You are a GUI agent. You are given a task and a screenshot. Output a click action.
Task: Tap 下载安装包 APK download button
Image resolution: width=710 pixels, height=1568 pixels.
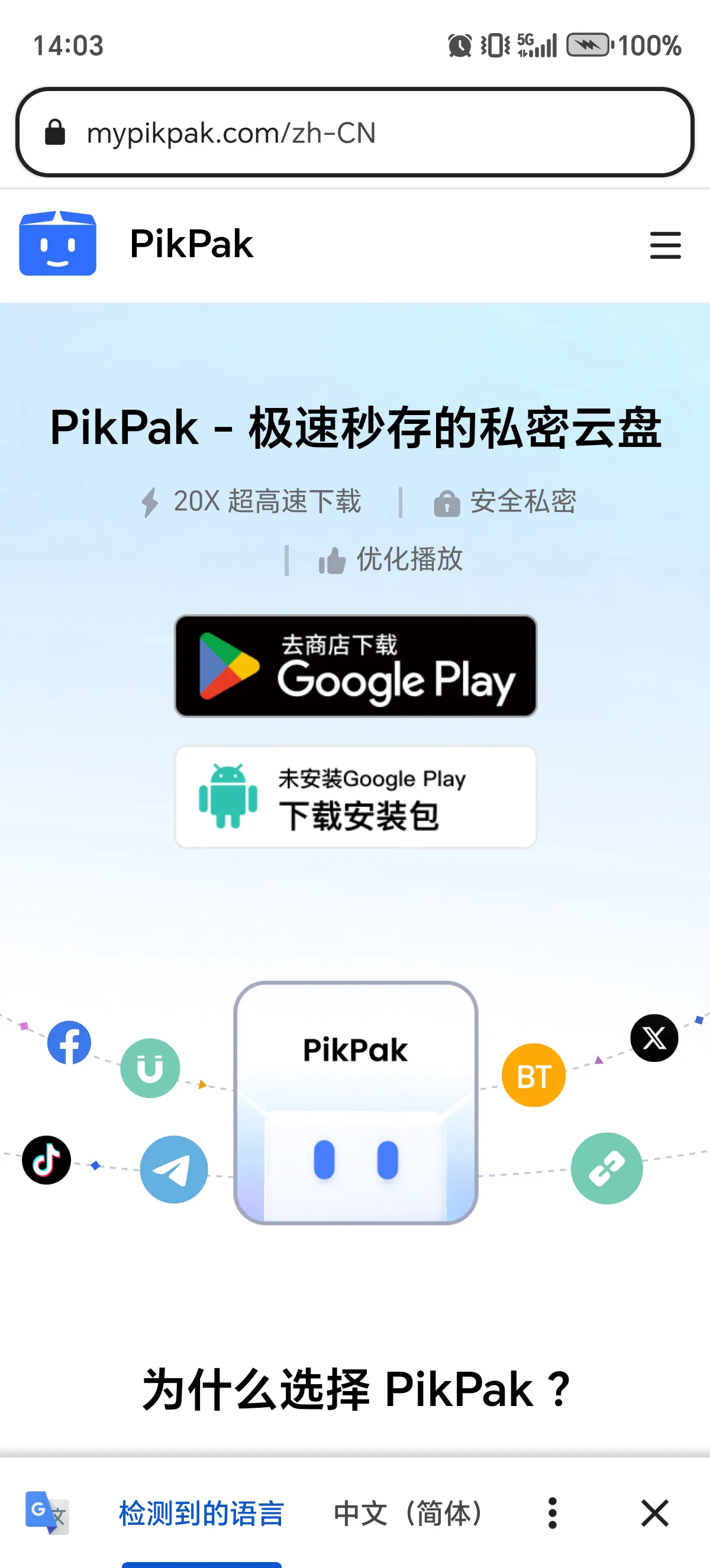point(356,797)
